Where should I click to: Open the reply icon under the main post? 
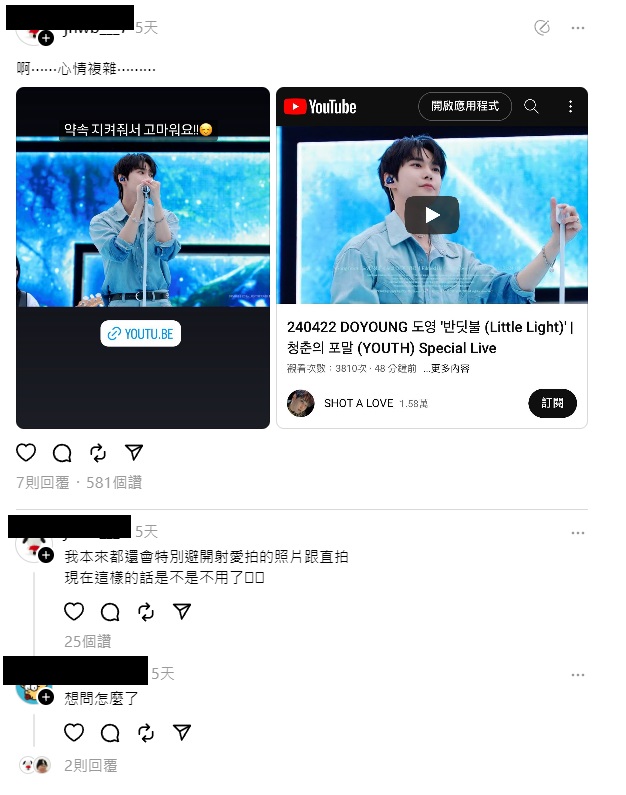pos(62,453)
